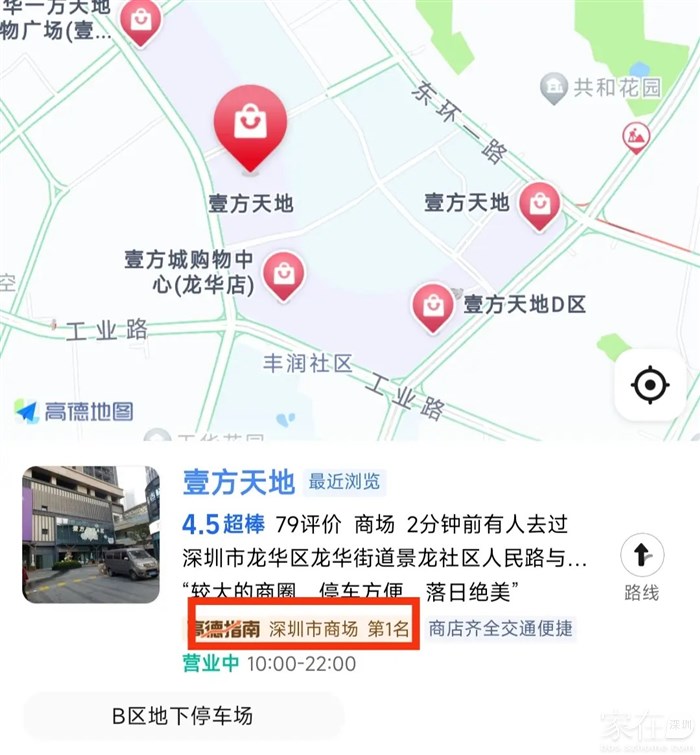View the 壹方天地 storefront photo
Viewport: 700px width, 755px height.
(91, 533)
